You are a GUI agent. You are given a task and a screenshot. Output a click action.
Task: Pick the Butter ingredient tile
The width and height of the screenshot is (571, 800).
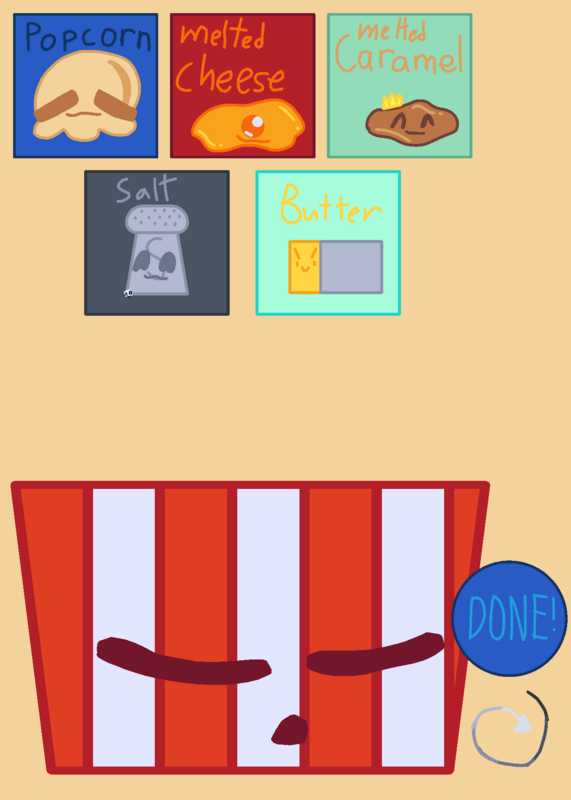pyautogui.click(x=328, y=243)
